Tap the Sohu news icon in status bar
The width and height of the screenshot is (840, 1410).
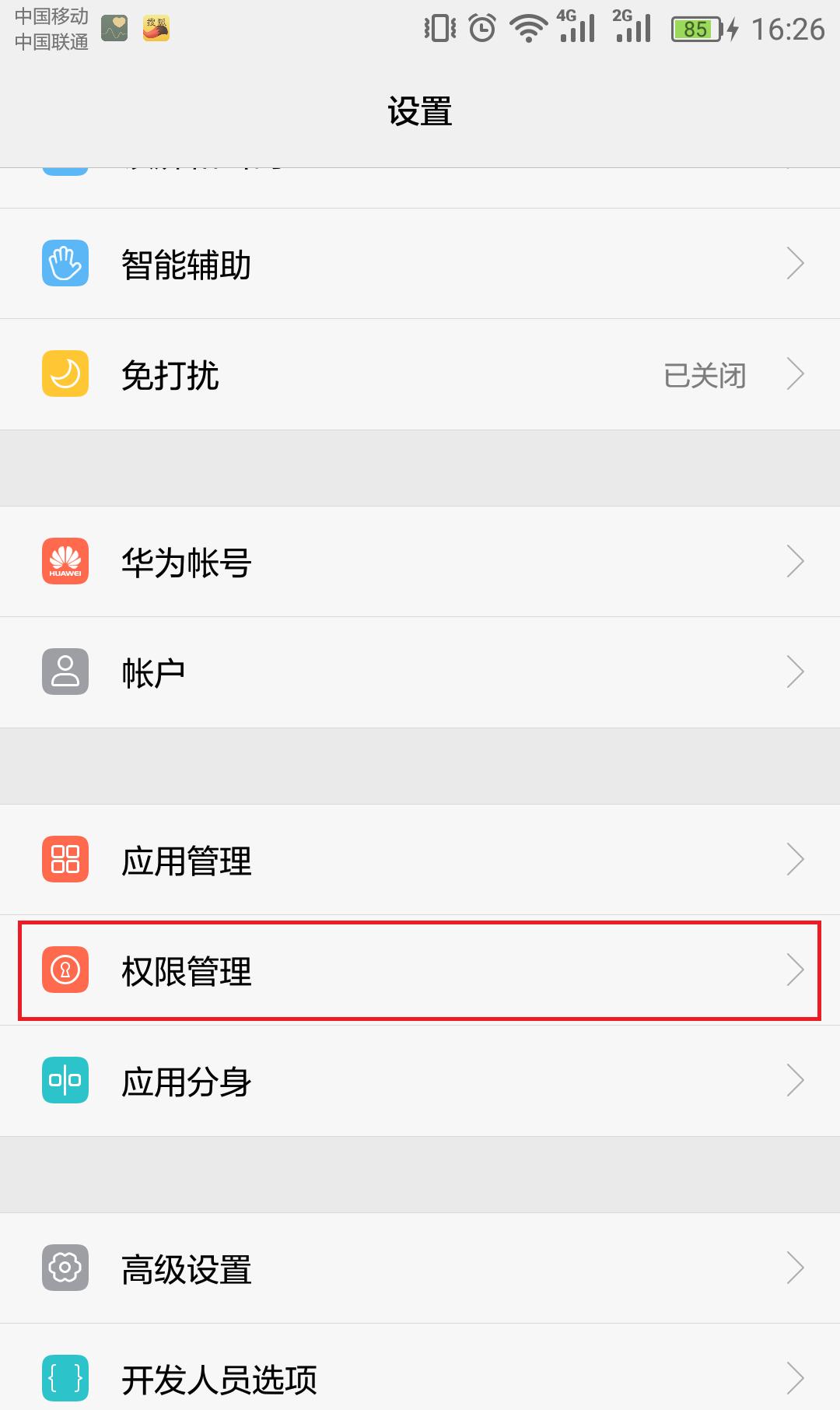[x=156, y=27]
